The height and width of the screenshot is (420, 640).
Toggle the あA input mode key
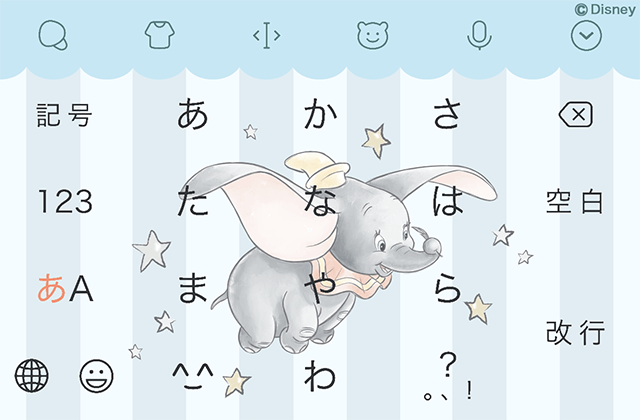(x=64, y=289)
